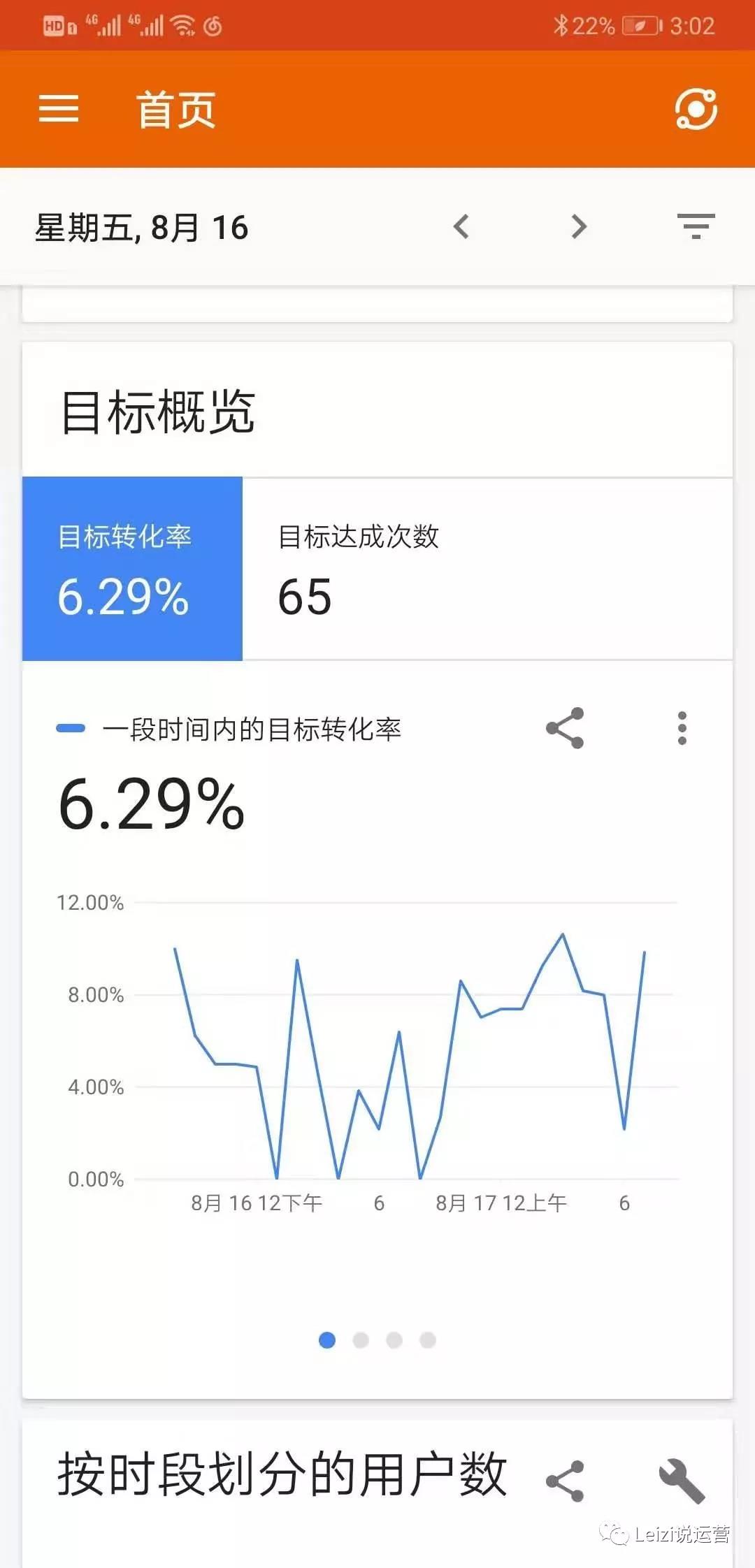Share the 按时段划分的用户数 card
This screenshot has width=755, height=1568.
[565, 1481]
